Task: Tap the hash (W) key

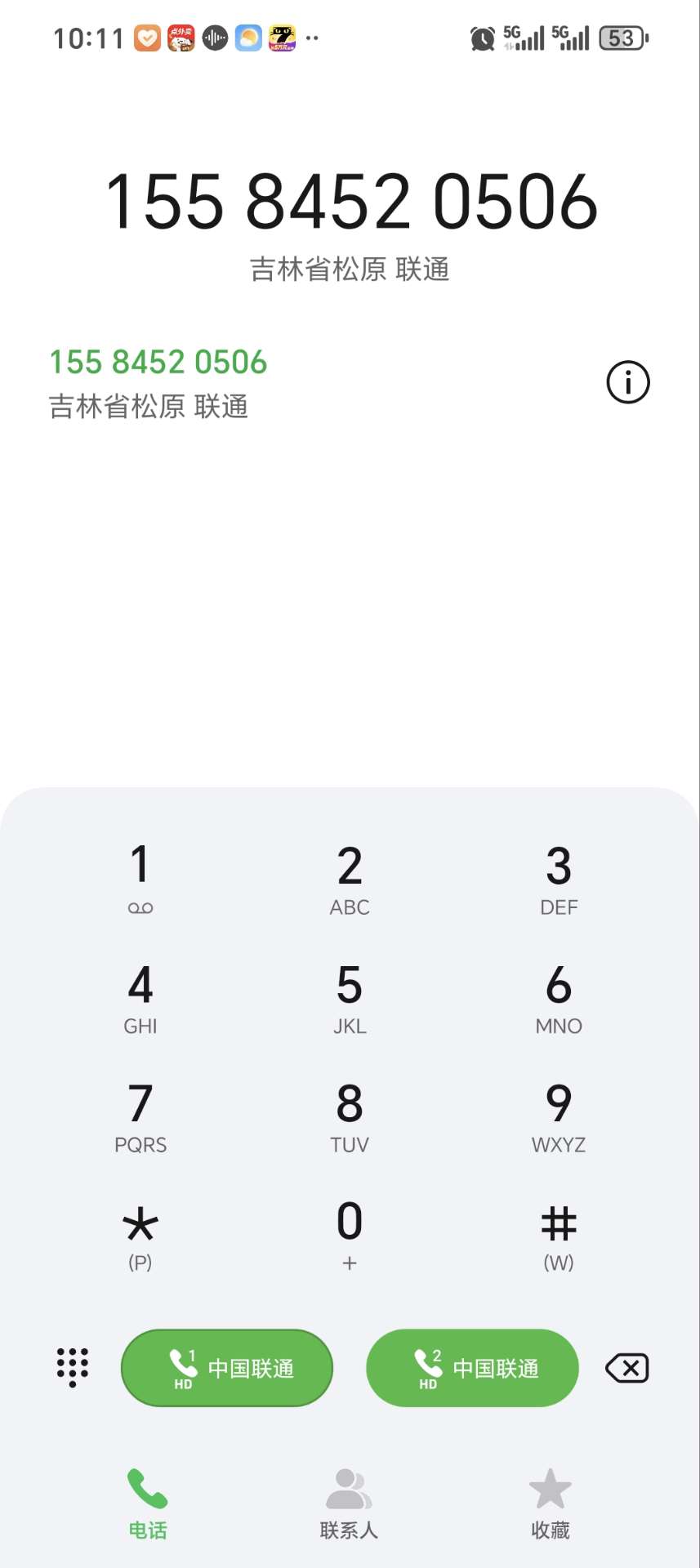Action: click(x=559, y=1236)
